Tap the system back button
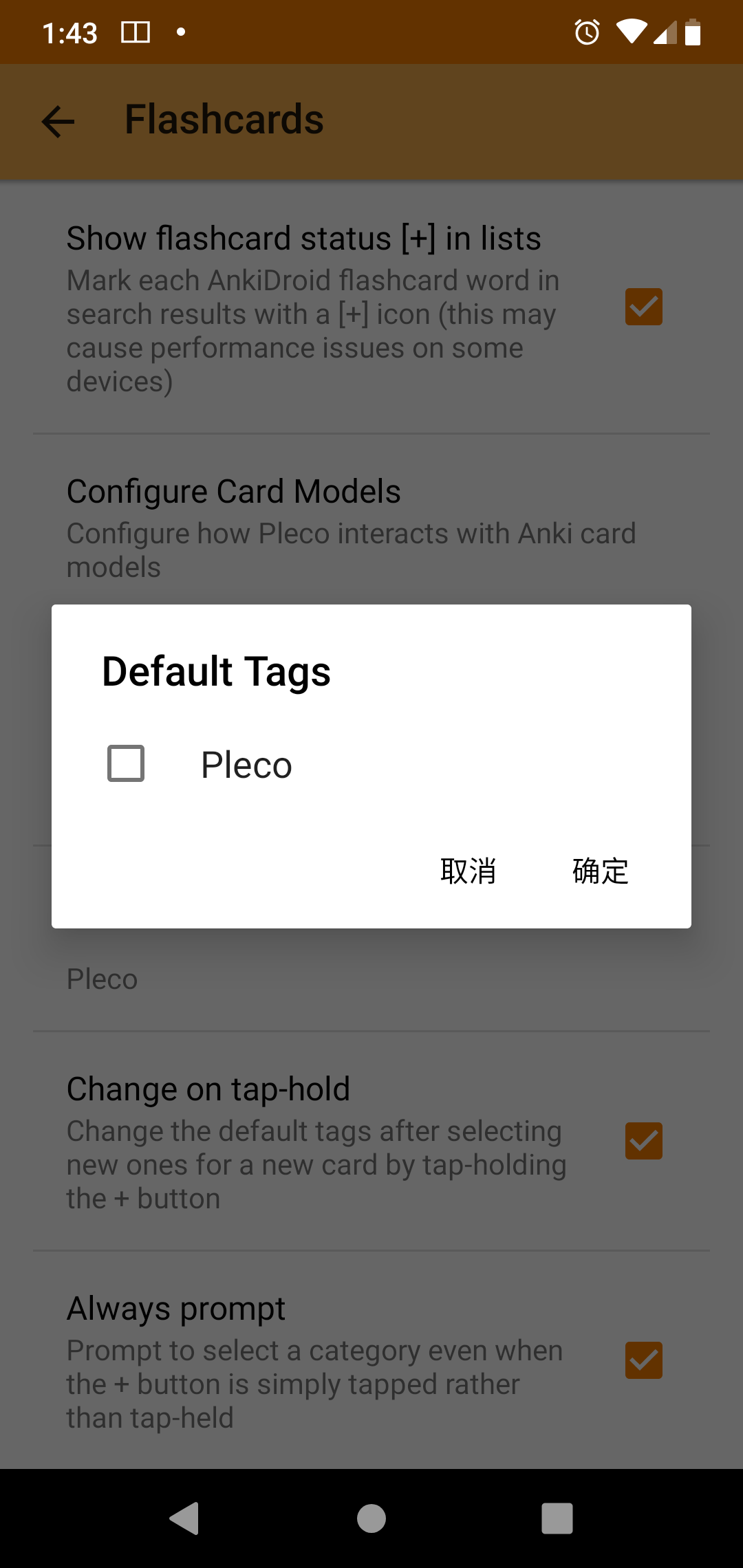The width and height of the screenshot is (743, 1568). 184,1518
